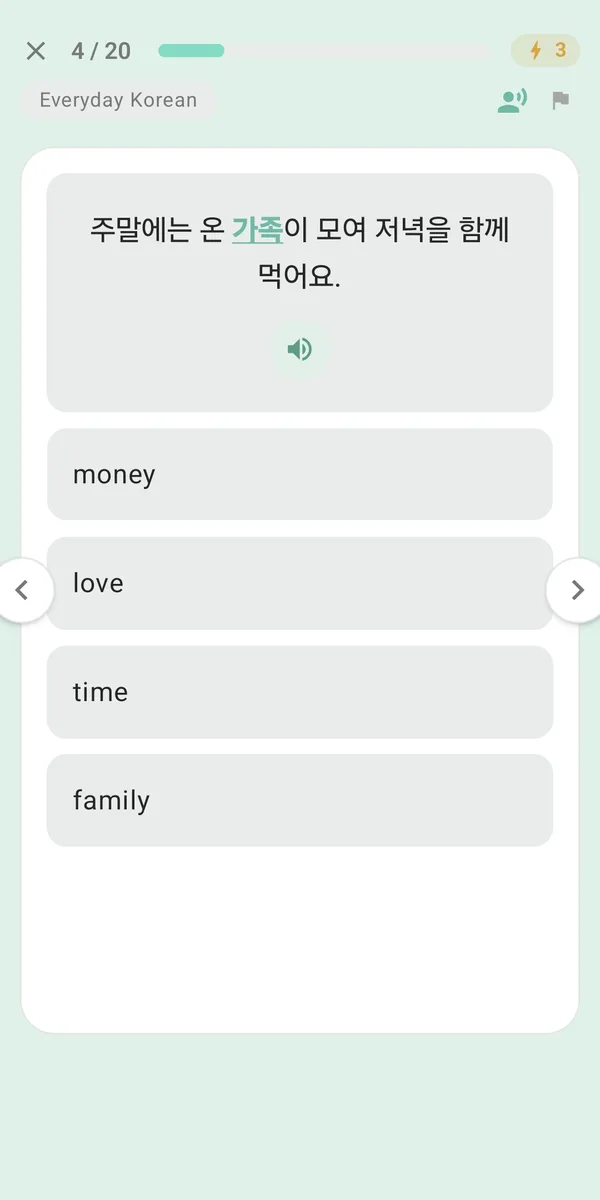Screen dimensions: 600x1200
Task: Advance to the next question
Action: (578, 590)
